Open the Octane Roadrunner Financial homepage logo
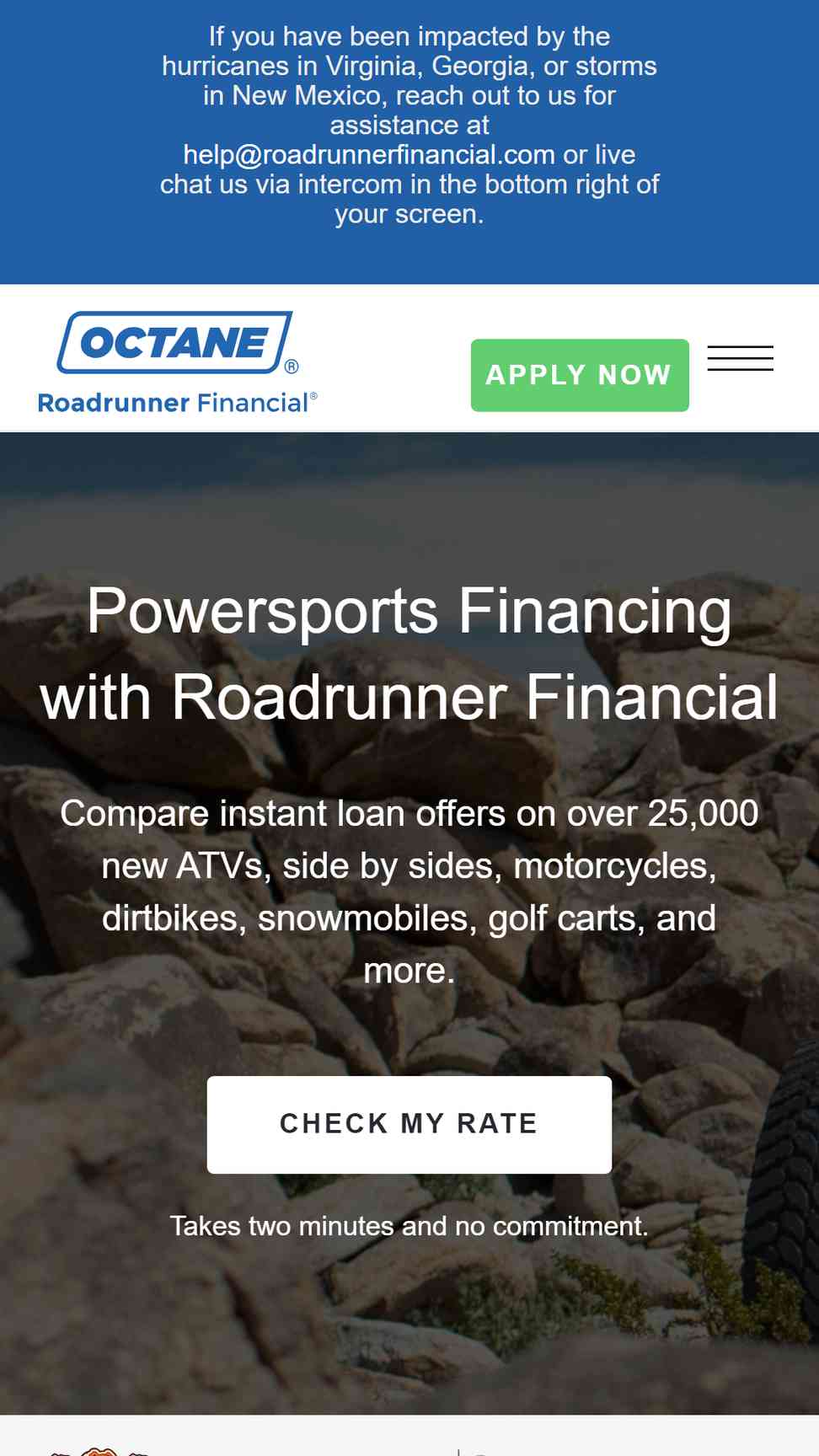 [x=178, y=363]
